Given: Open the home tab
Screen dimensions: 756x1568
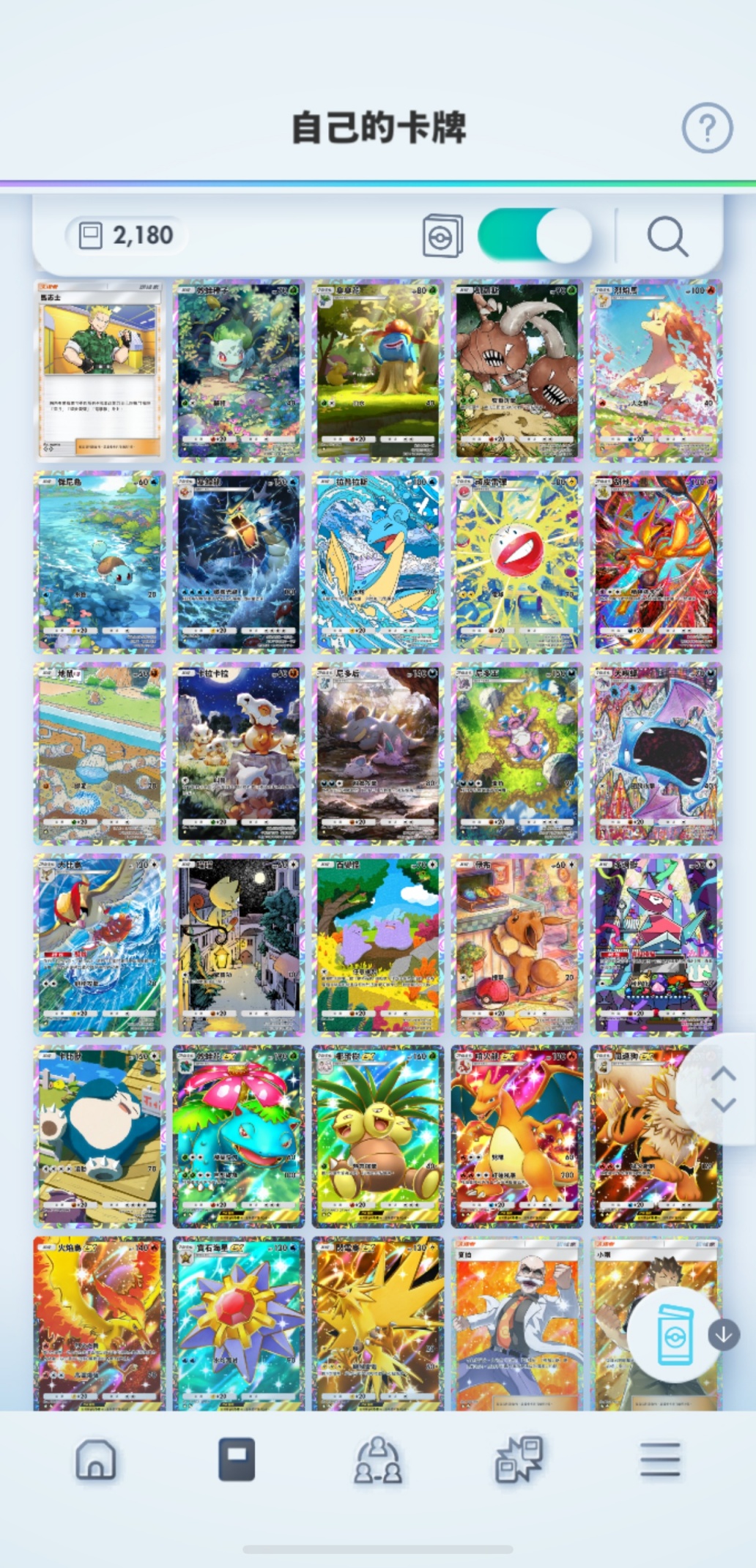Looking at the screenshot, I should 96,1460.
